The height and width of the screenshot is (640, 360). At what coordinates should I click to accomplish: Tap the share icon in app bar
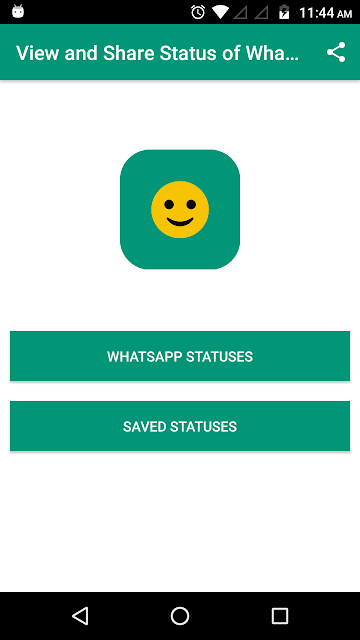pos(336,52)
